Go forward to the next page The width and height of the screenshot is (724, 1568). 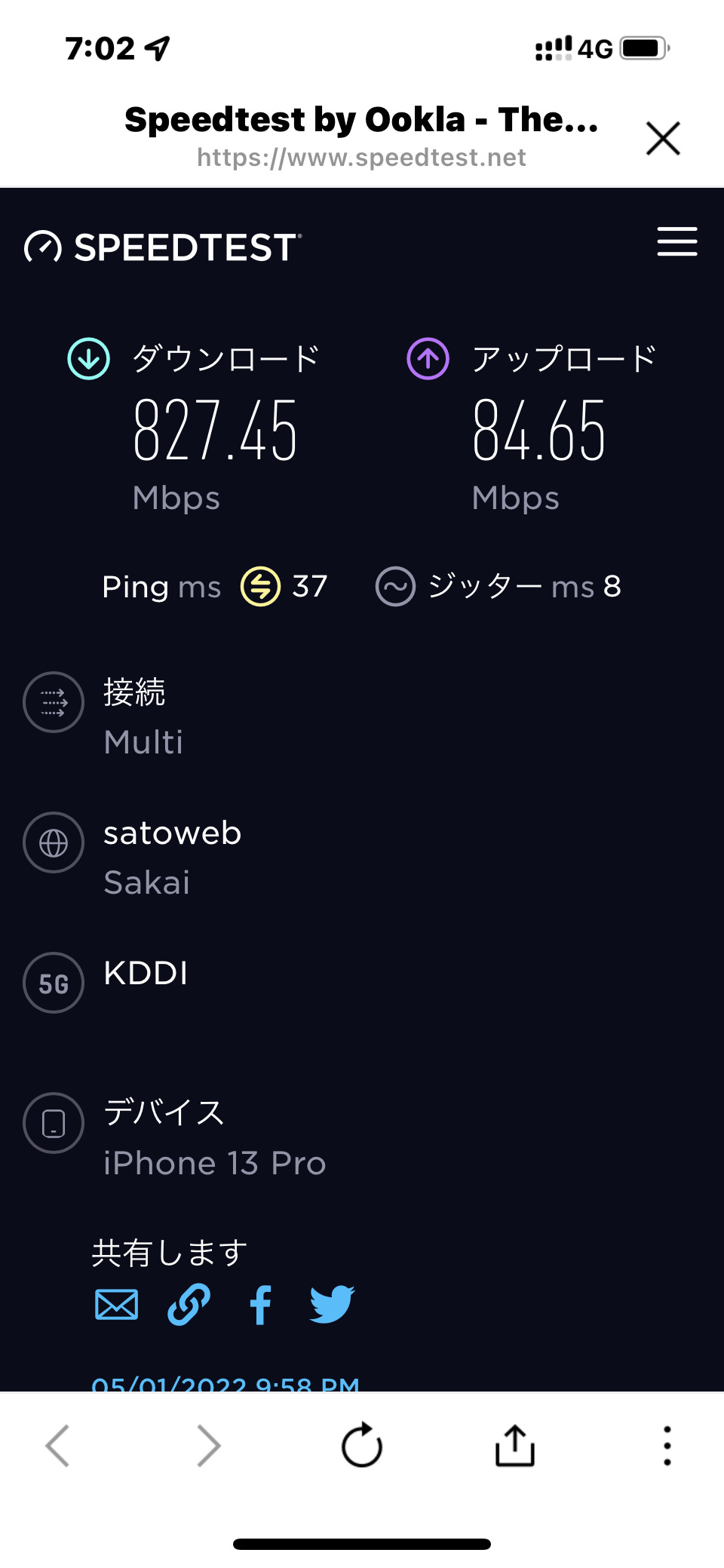point(208,1446)
